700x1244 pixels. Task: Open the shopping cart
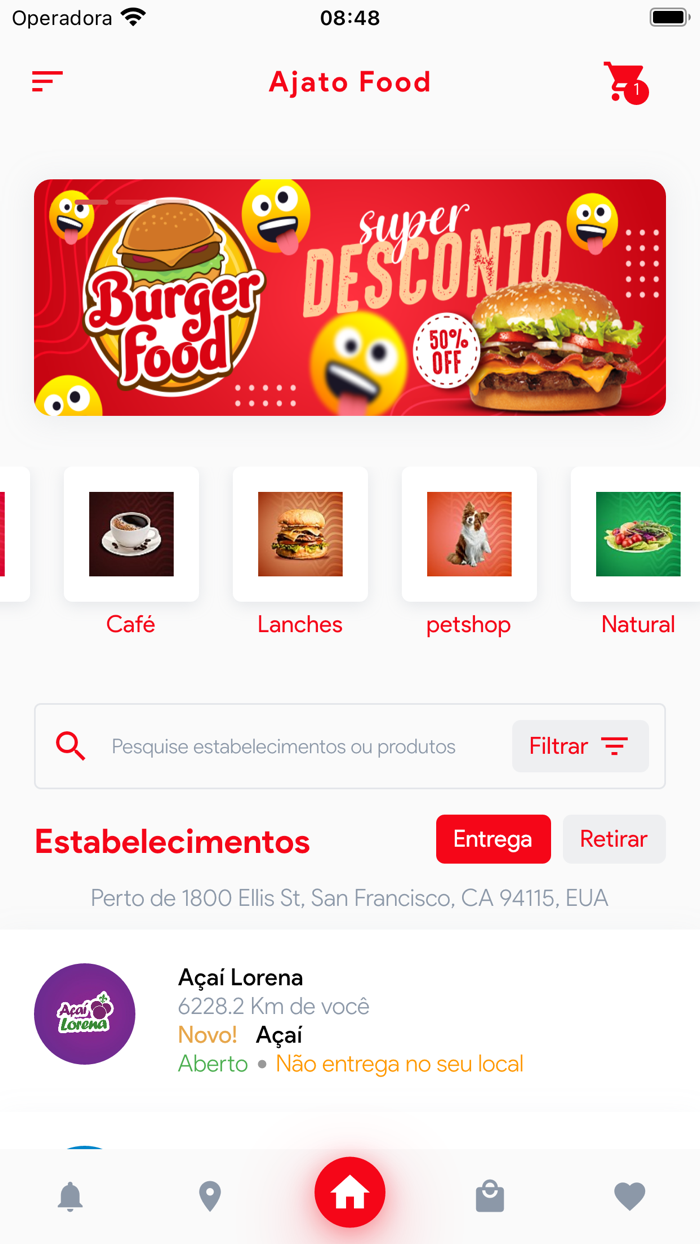(624, 82)
